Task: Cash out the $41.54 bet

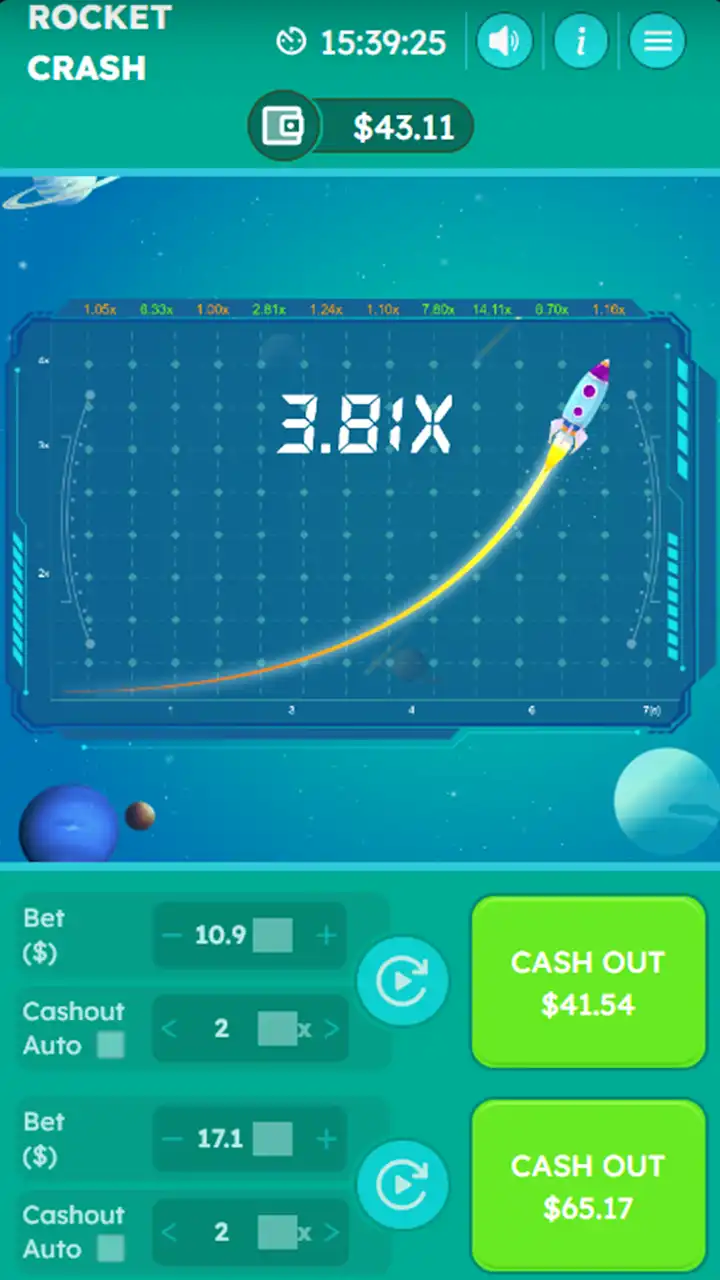Action: pos(588,982)
